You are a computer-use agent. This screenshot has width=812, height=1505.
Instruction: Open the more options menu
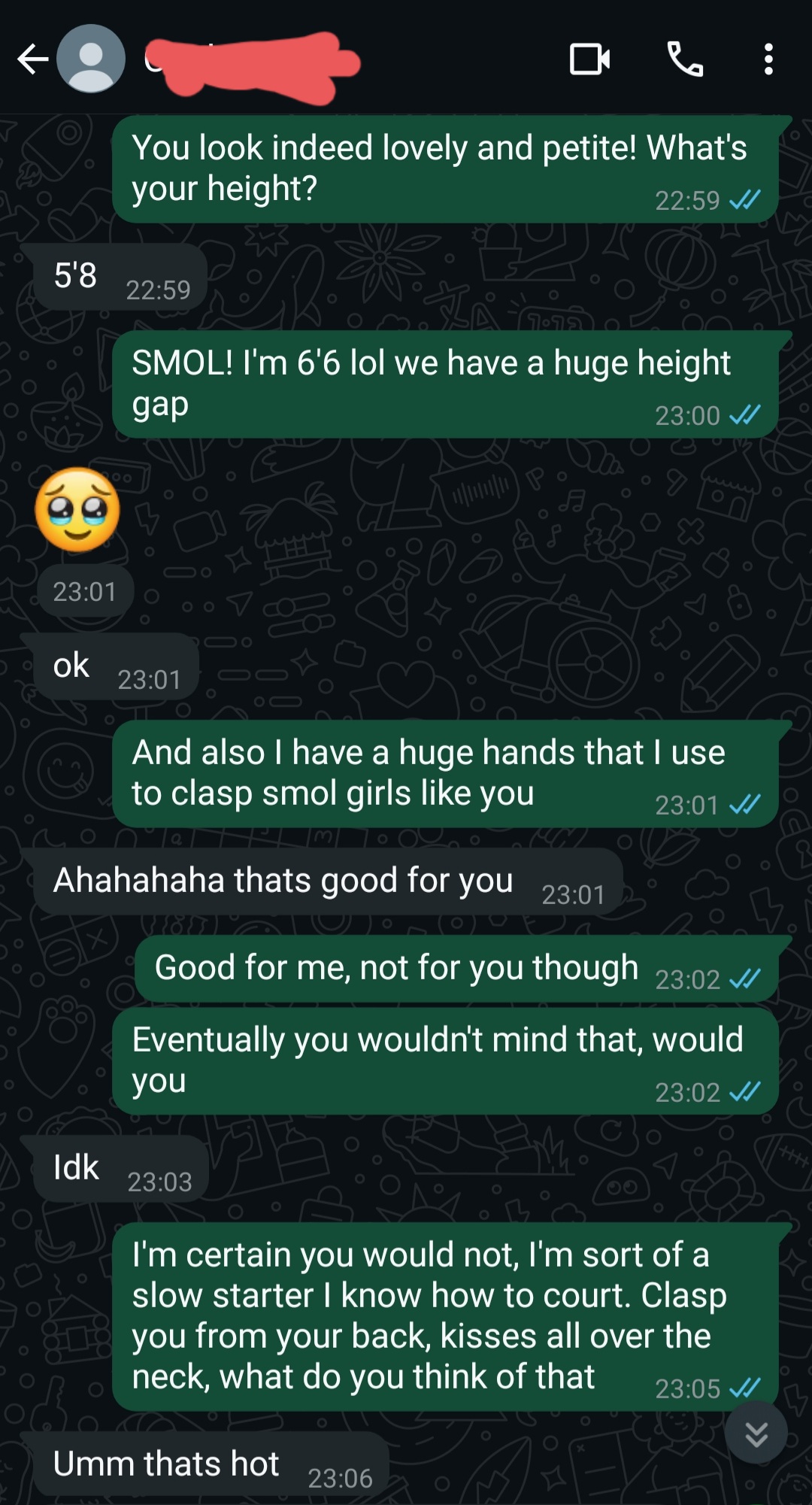768,59
